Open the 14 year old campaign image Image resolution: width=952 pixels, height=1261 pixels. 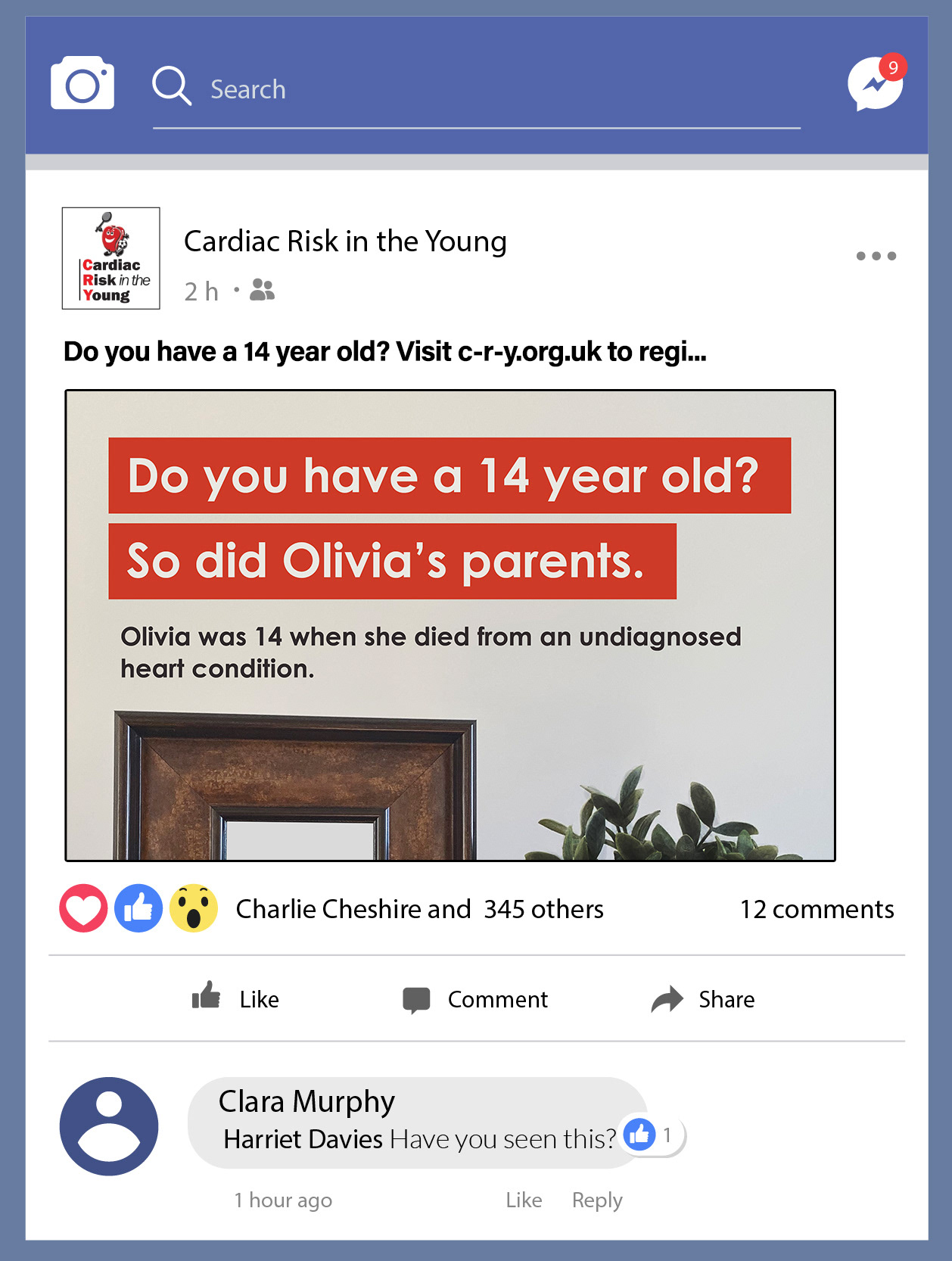(x=450, y=625)
